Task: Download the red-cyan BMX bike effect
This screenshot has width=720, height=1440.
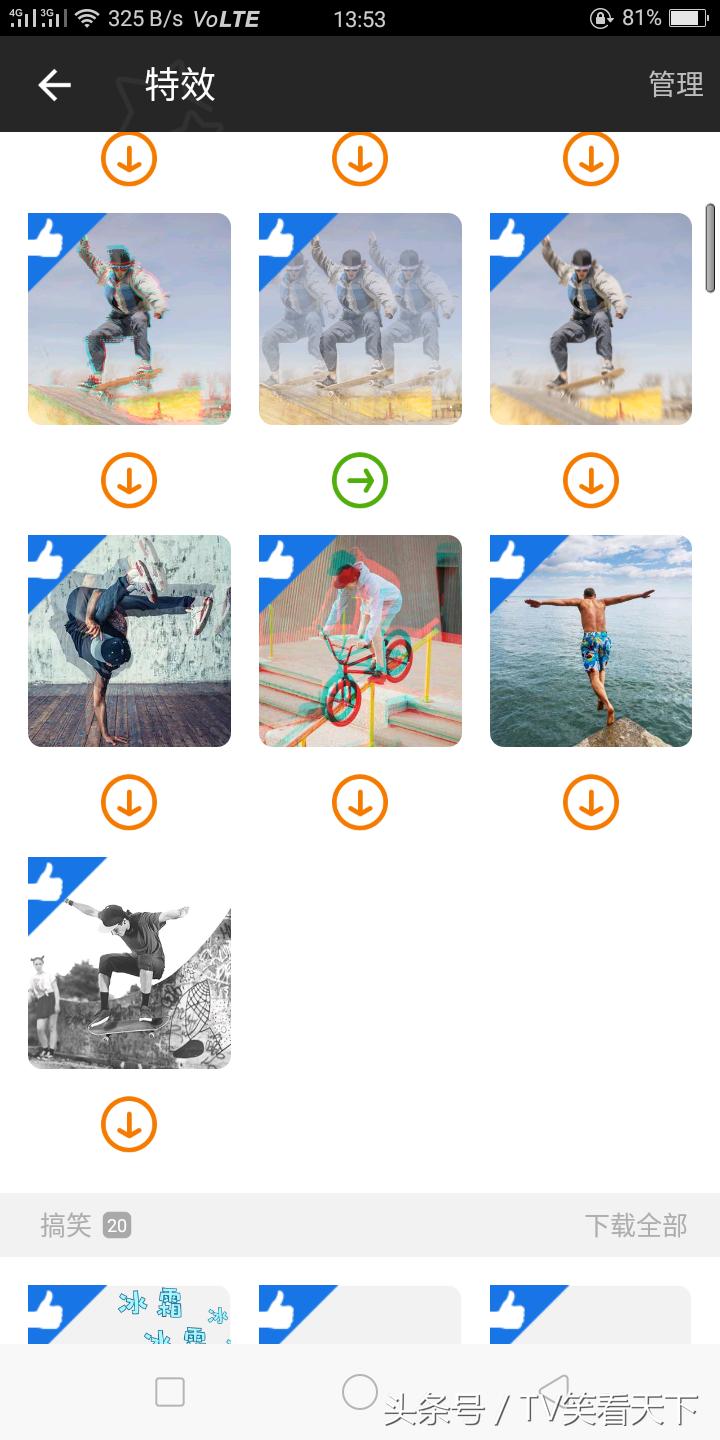Action: [x=360, y=803]
